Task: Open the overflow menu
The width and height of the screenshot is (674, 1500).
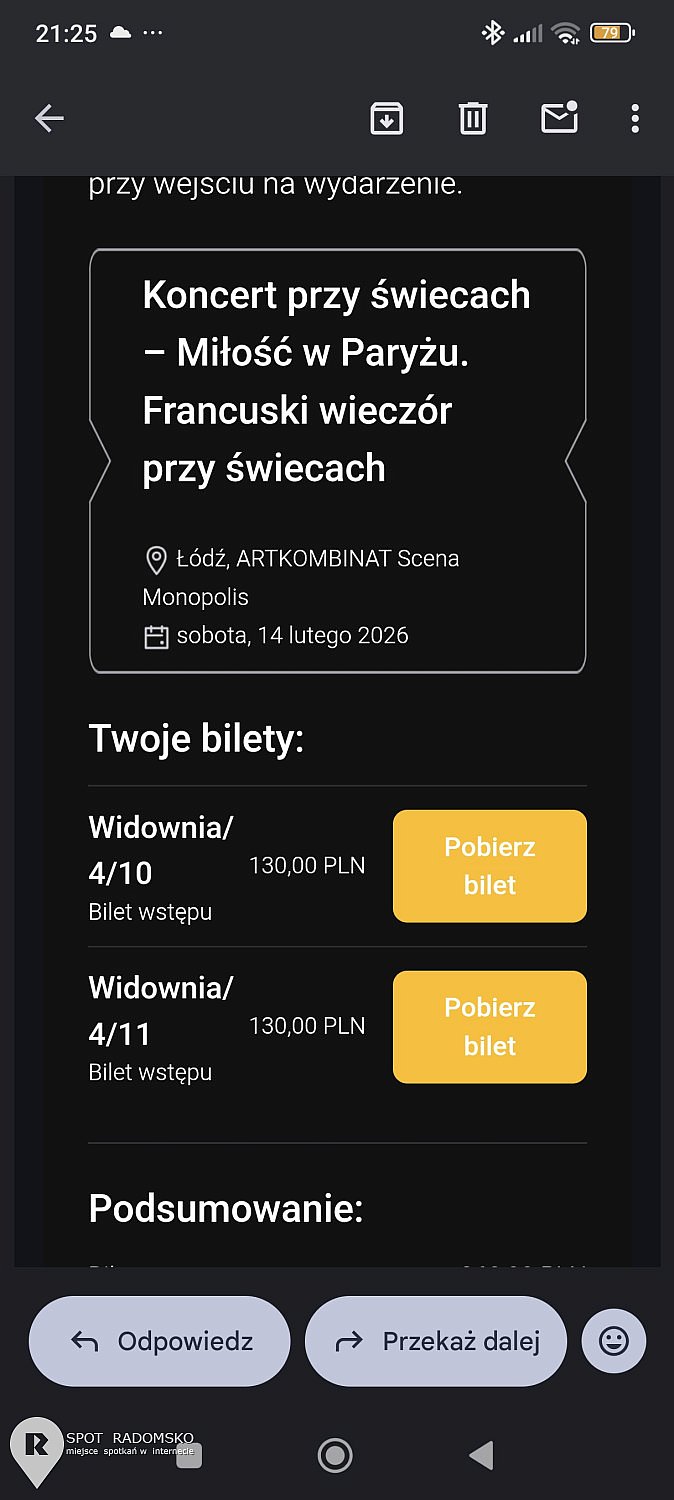Action: [x=635, y=119]
